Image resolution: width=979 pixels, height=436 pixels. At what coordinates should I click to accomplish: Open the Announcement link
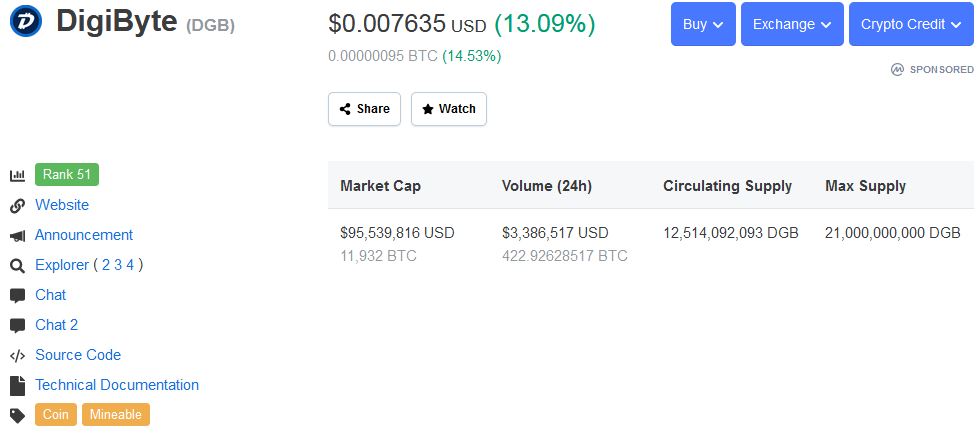click(84, 235)
